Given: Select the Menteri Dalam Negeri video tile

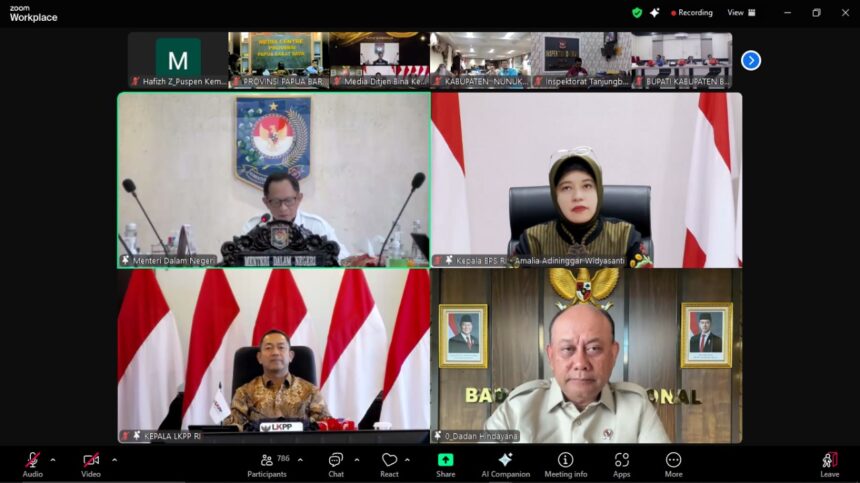Looking at the screenshot, I should point(274,180).
